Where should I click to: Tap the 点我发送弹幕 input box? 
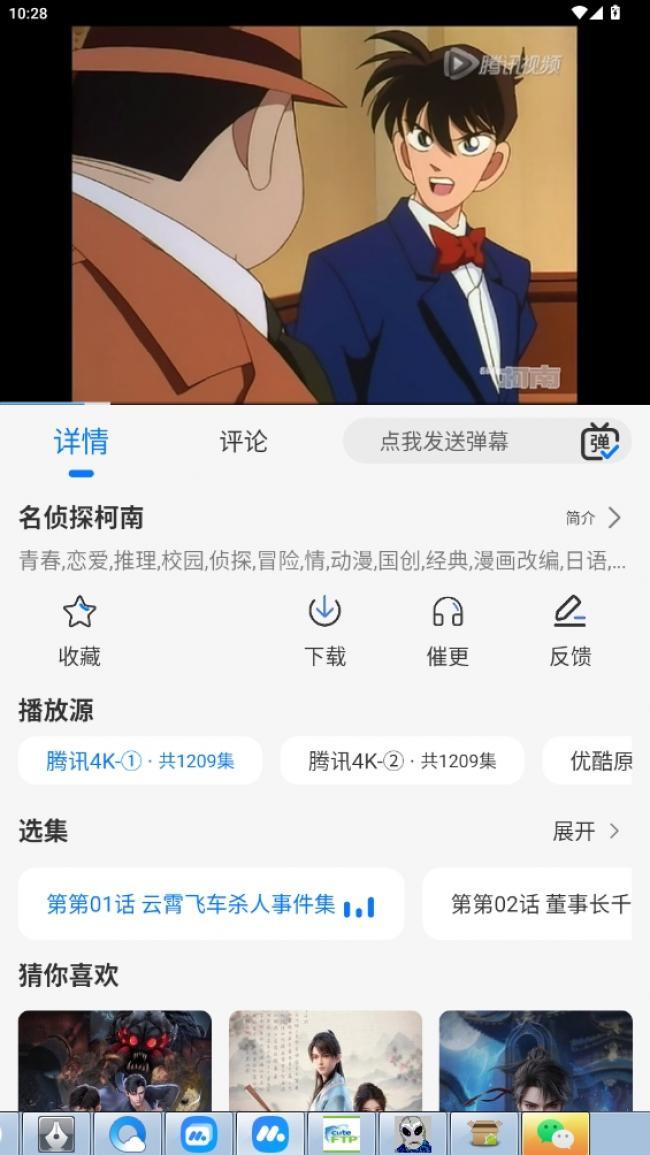pyautogui.click(x=444, y=441)
